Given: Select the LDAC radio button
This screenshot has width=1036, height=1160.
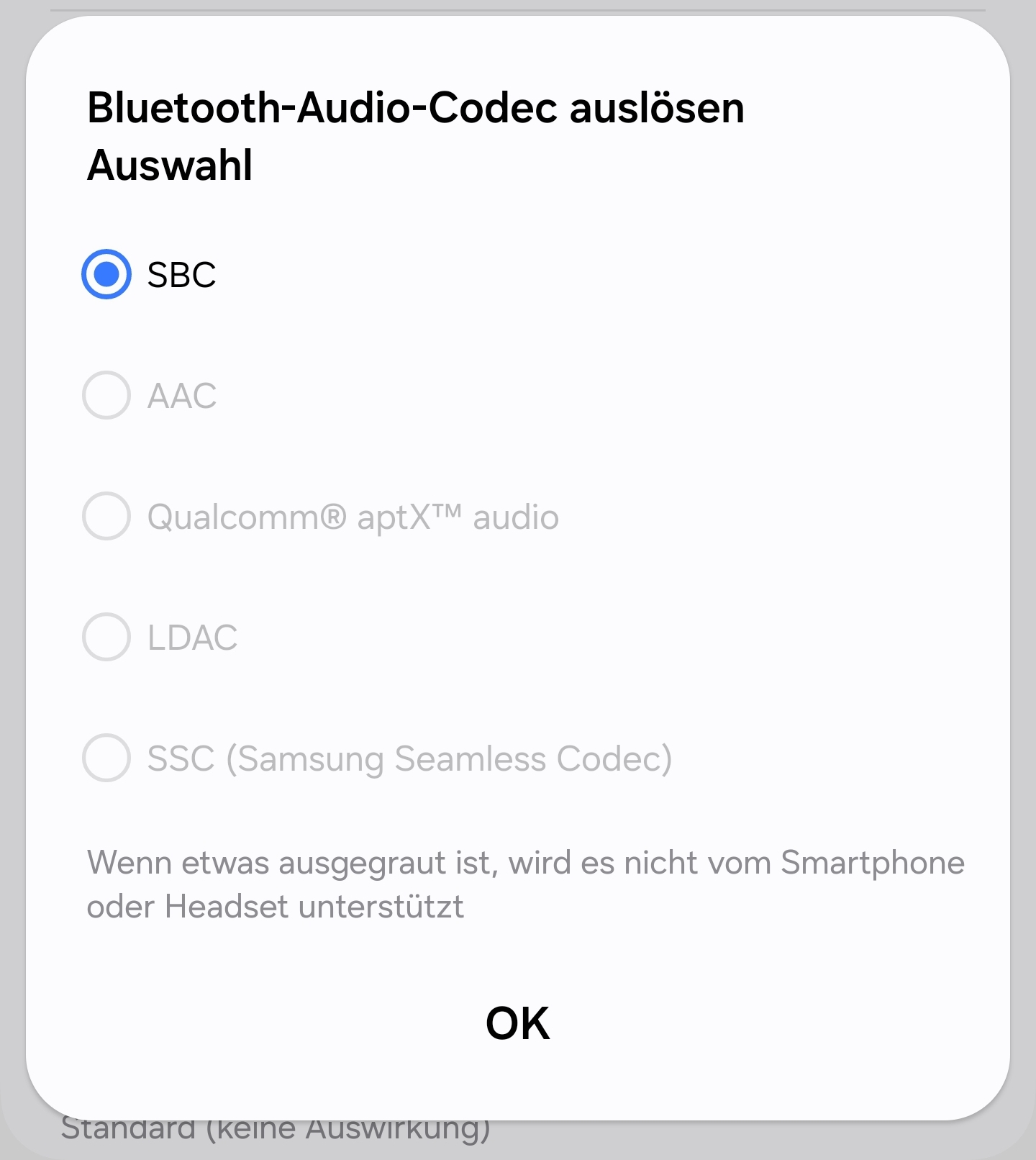Looking at the screenshot, I should click(106, 637).
